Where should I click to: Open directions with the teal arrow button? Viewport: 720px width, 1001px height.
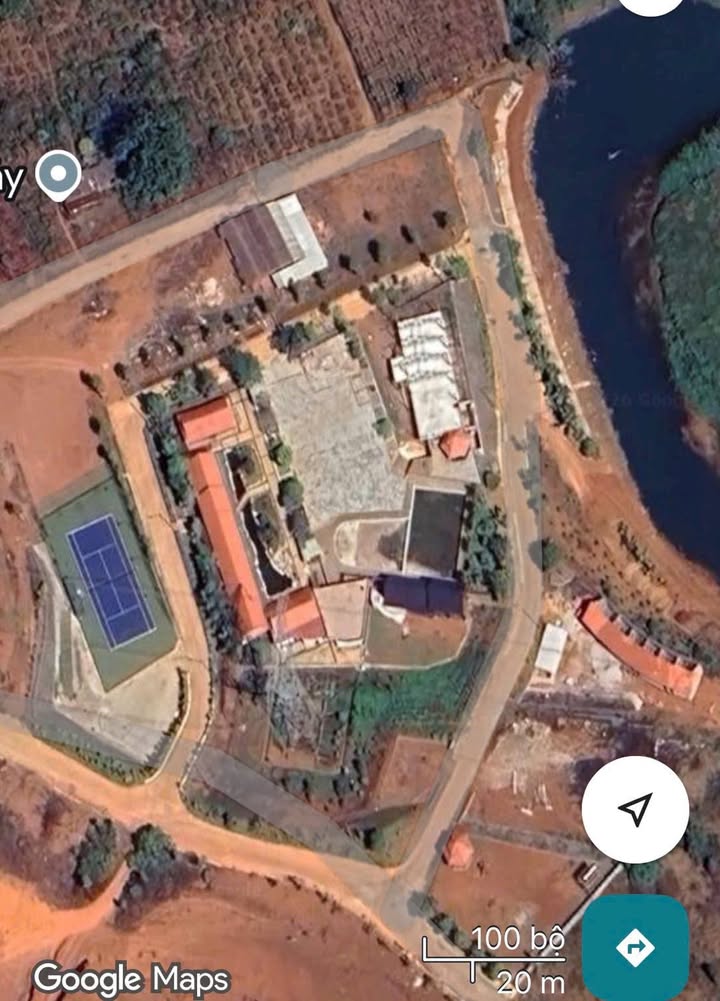635,946
